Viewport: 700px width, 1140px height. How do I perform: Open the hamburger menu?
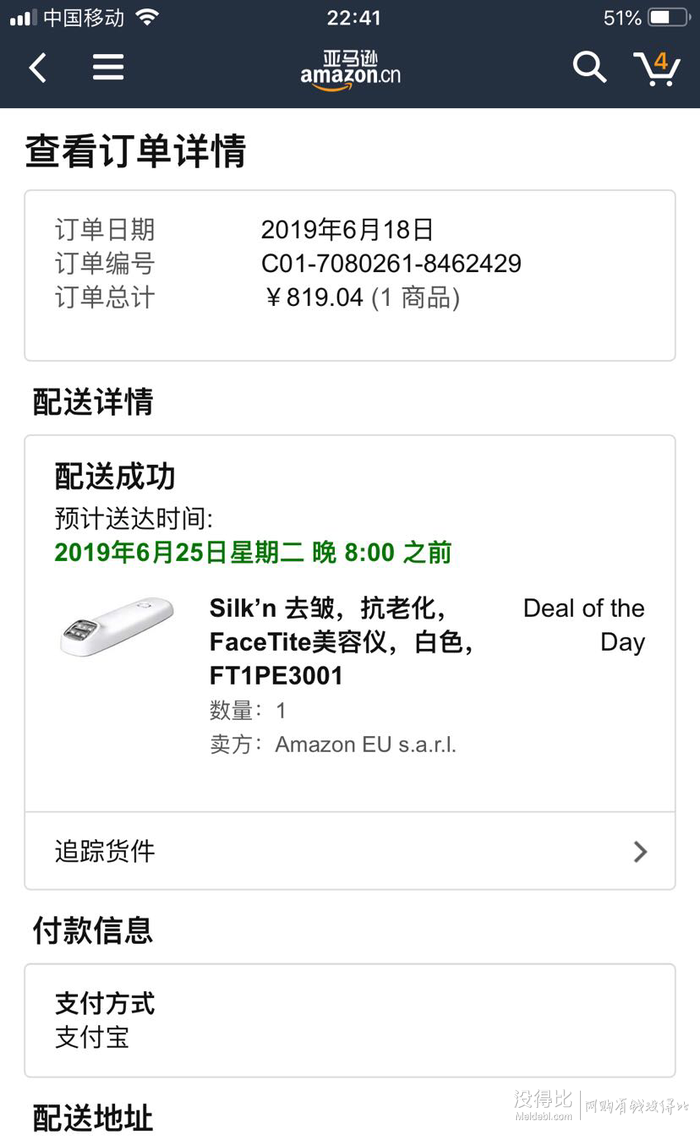[x=108, y=68]
